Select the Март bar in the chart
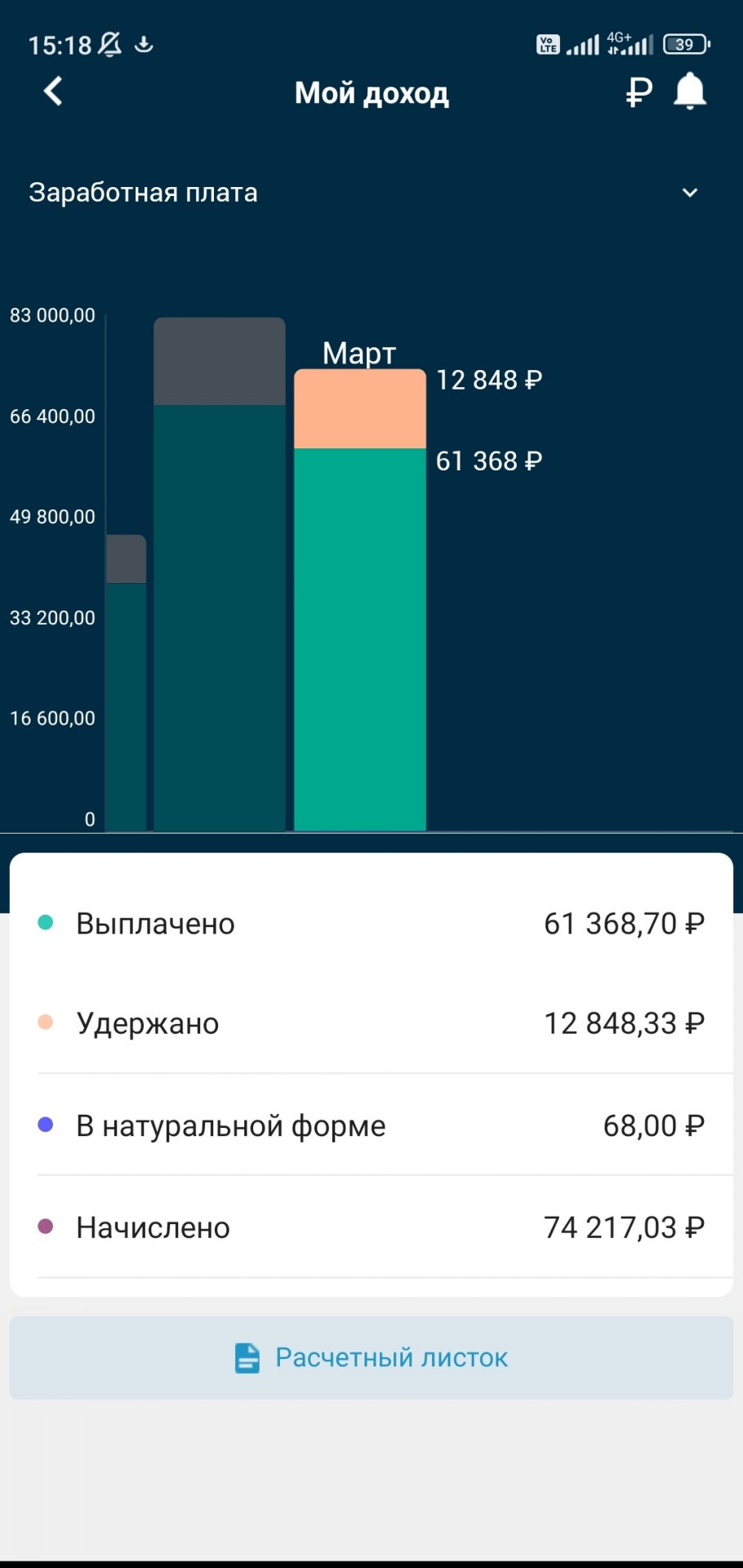The image size is (743, 1568). 360,600
